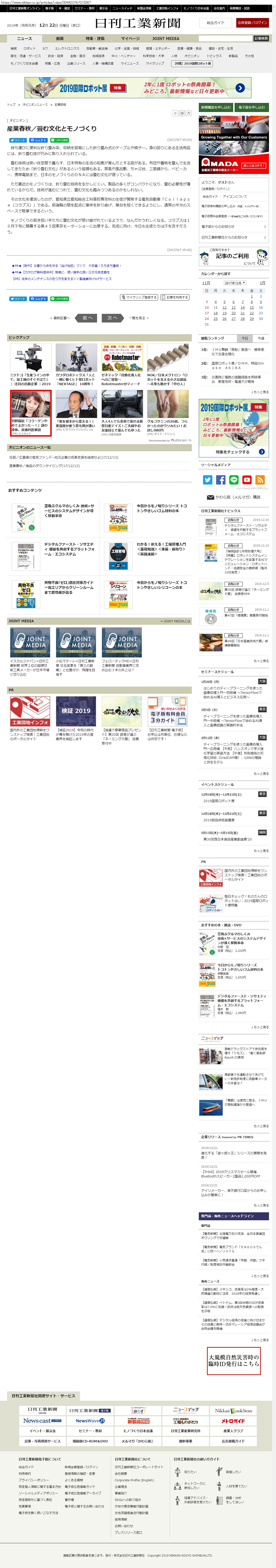Open the 2019国際ロボット展 top banner

point(138,88)
